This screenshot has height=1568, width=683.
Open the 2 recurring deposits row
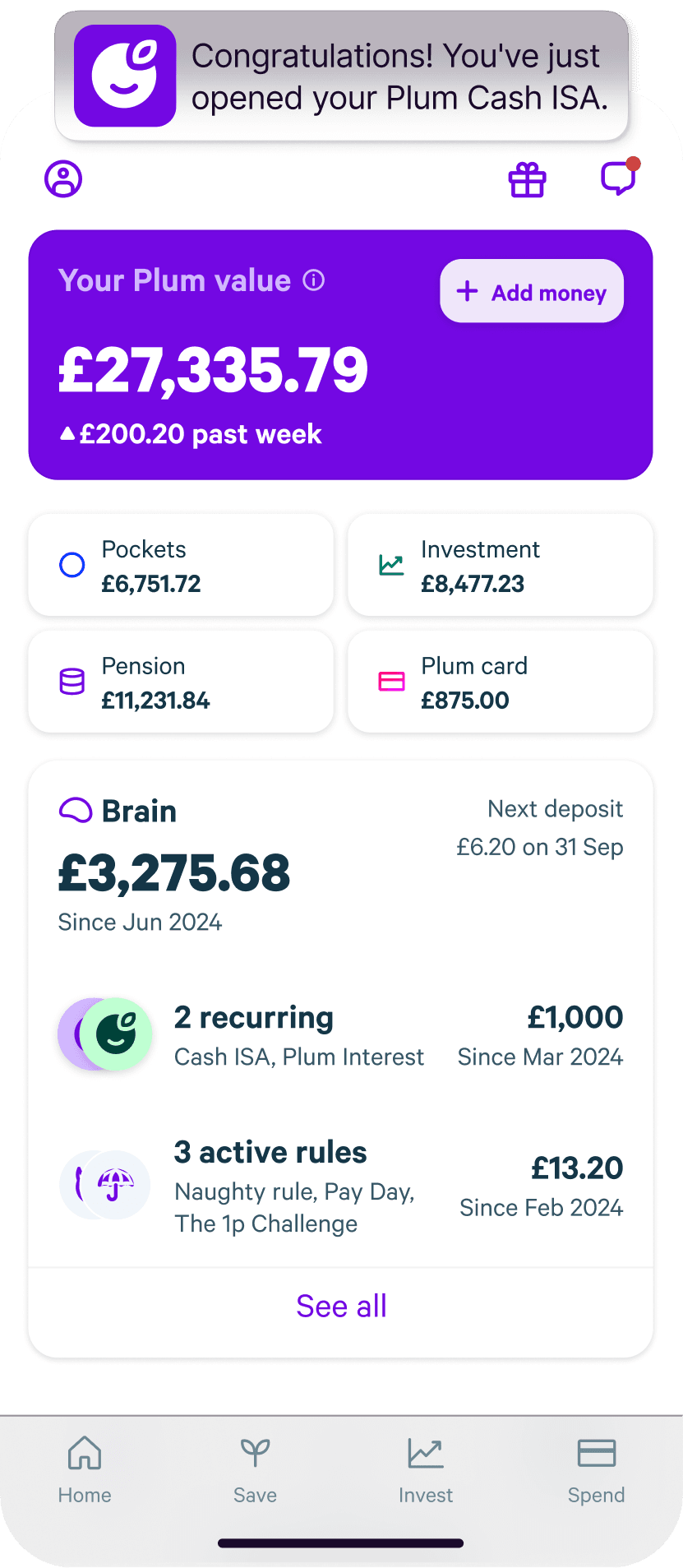tap(341, 1034)
